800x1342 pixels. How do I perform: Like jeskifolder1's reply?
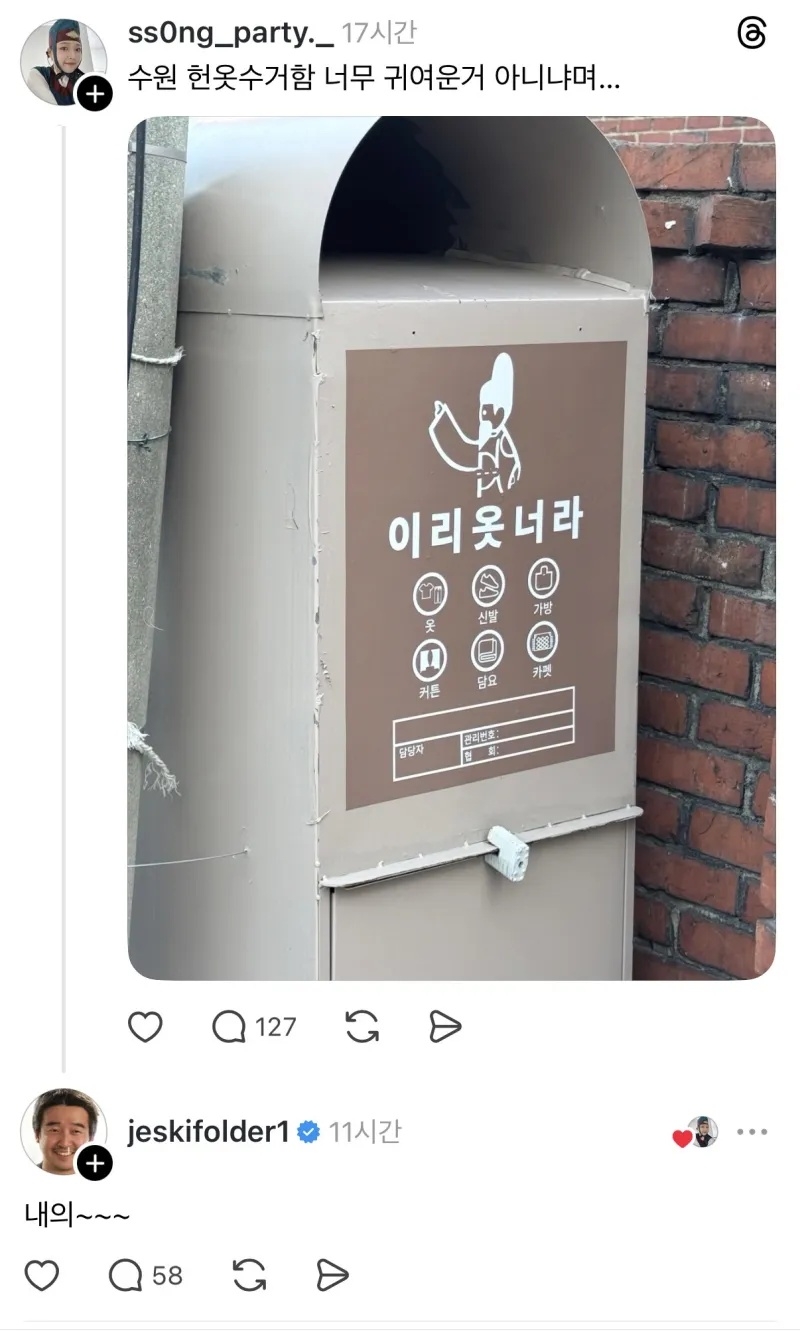tap(41, 1275)
